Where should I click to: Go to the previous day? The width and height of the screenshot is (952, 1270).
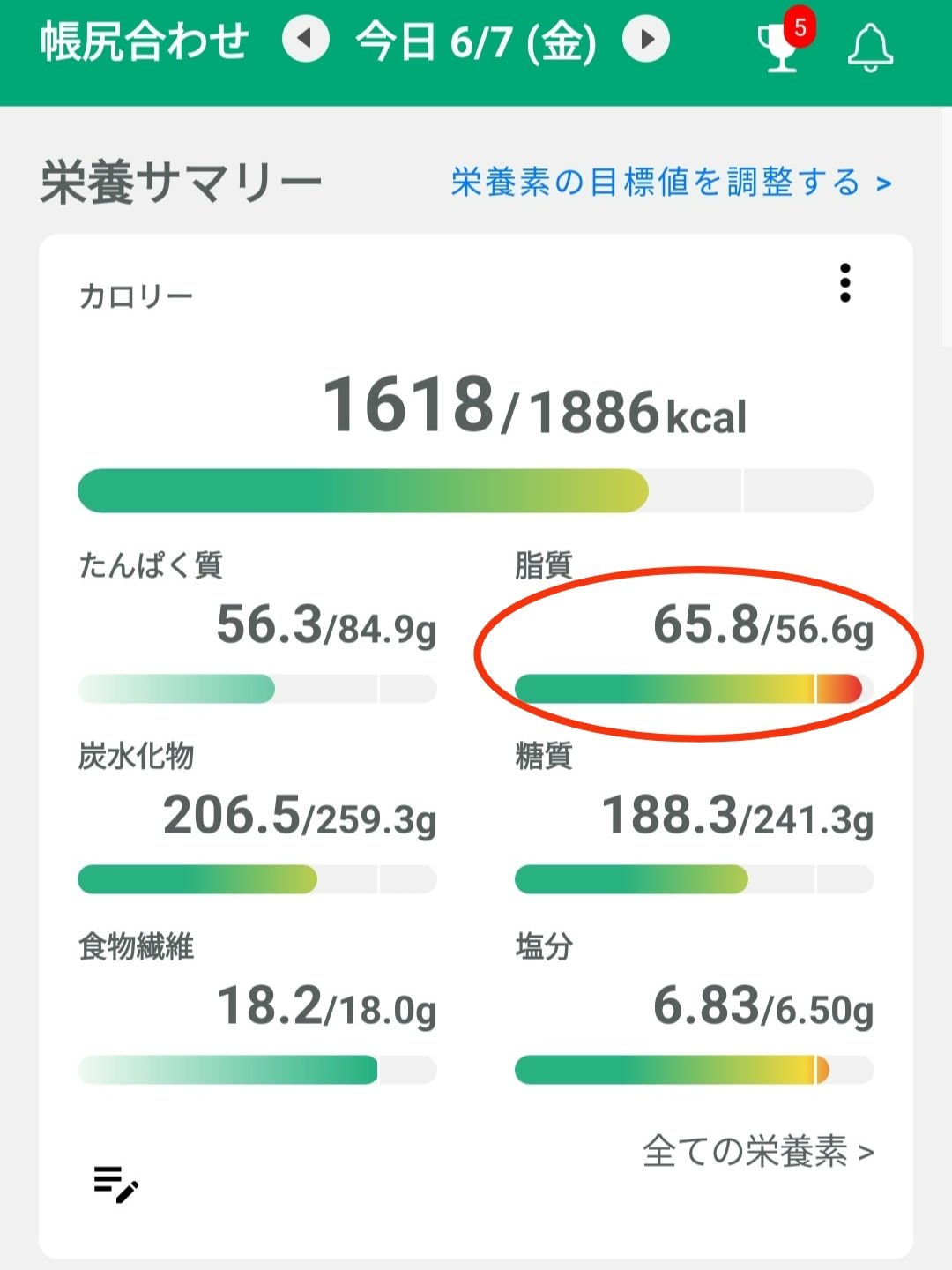(x=305, y=40)
